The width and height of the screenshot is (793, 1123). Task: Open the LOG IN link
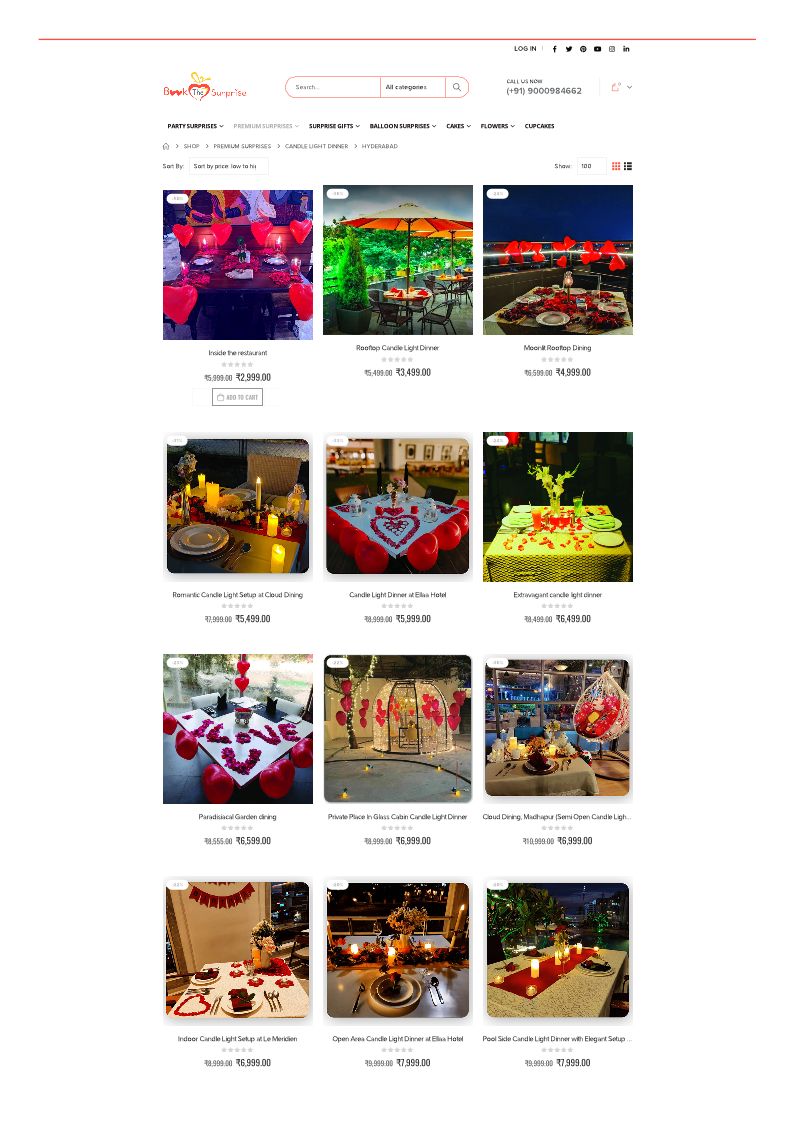[525, 49]
